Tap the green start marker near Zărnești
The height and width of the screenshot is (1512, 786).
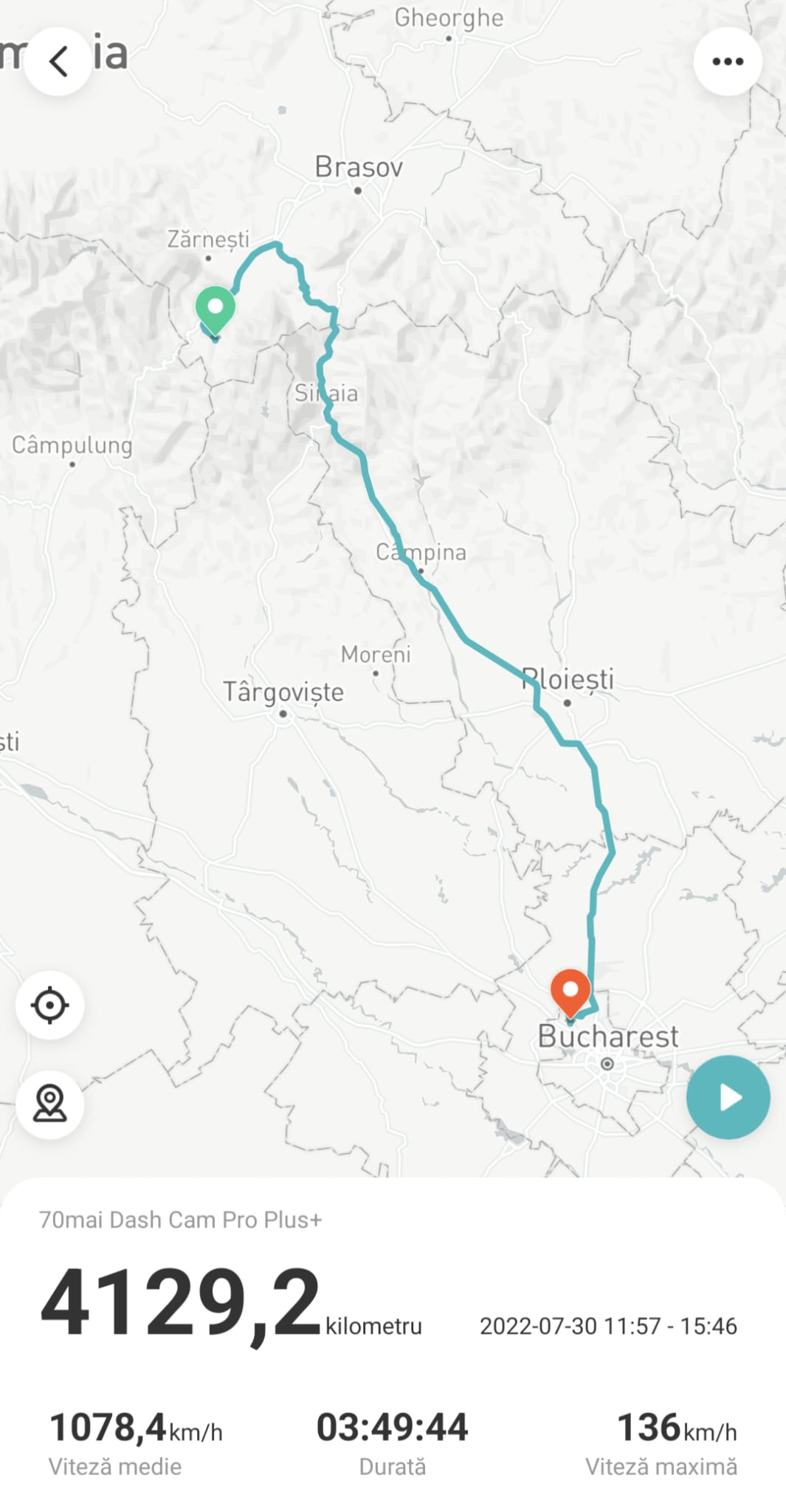pos(215,309)
